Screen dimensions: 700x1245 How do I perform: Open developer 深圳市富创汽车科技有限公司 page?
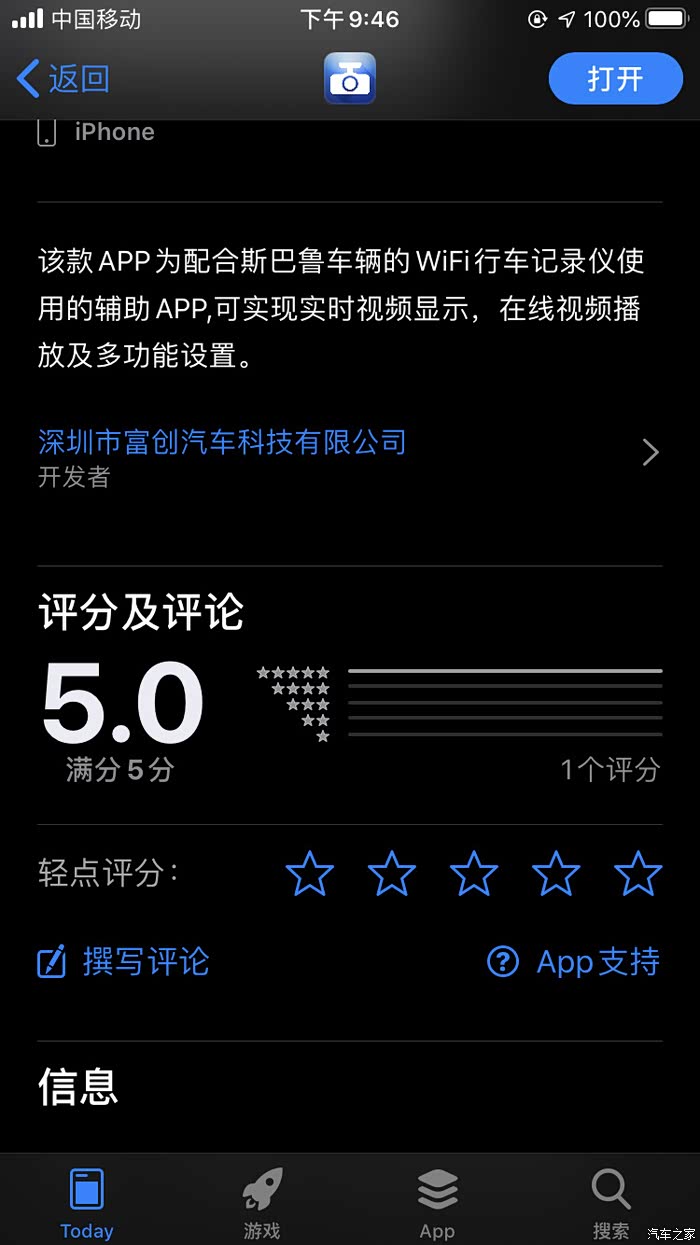350,455
